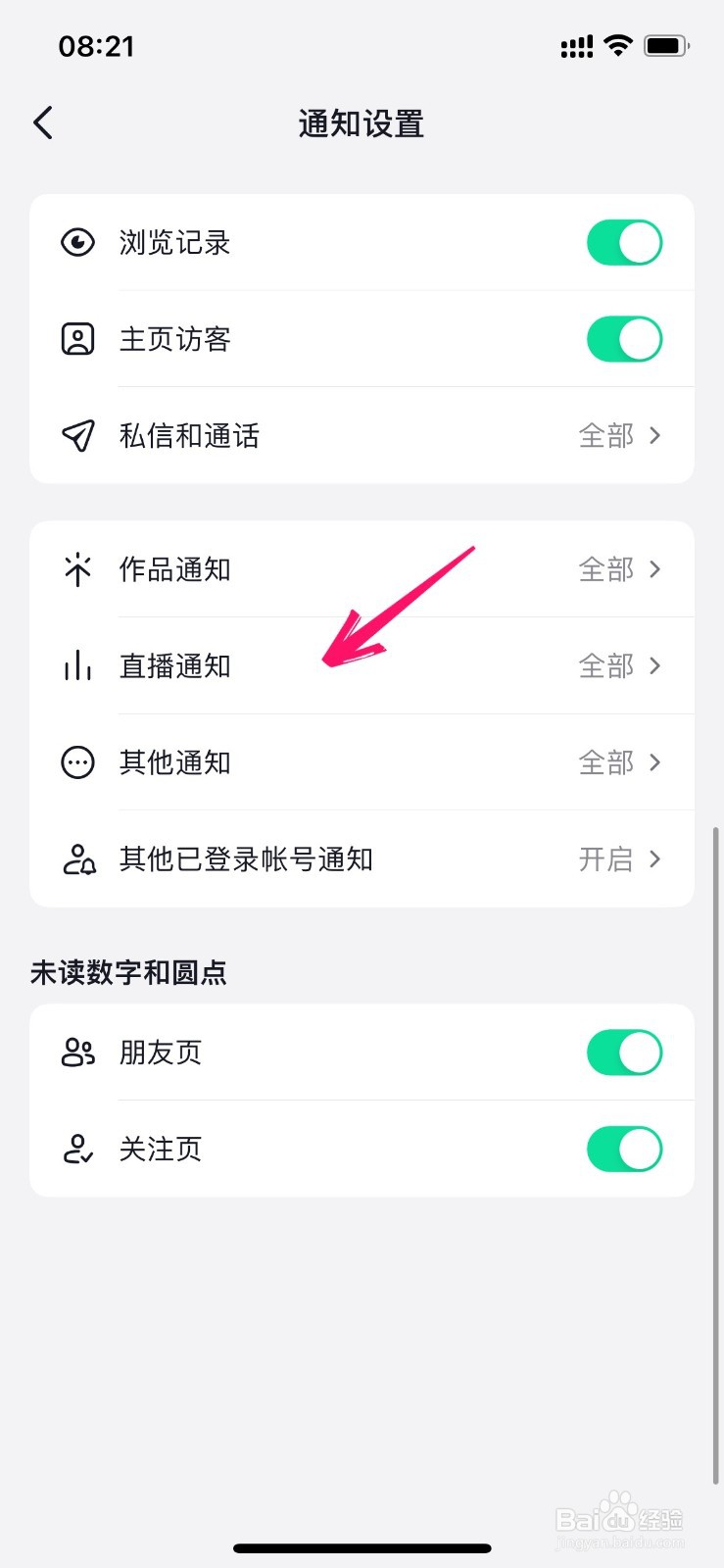
Task: Click the eye icon beside 浏览记录
Action: point(78,242)
